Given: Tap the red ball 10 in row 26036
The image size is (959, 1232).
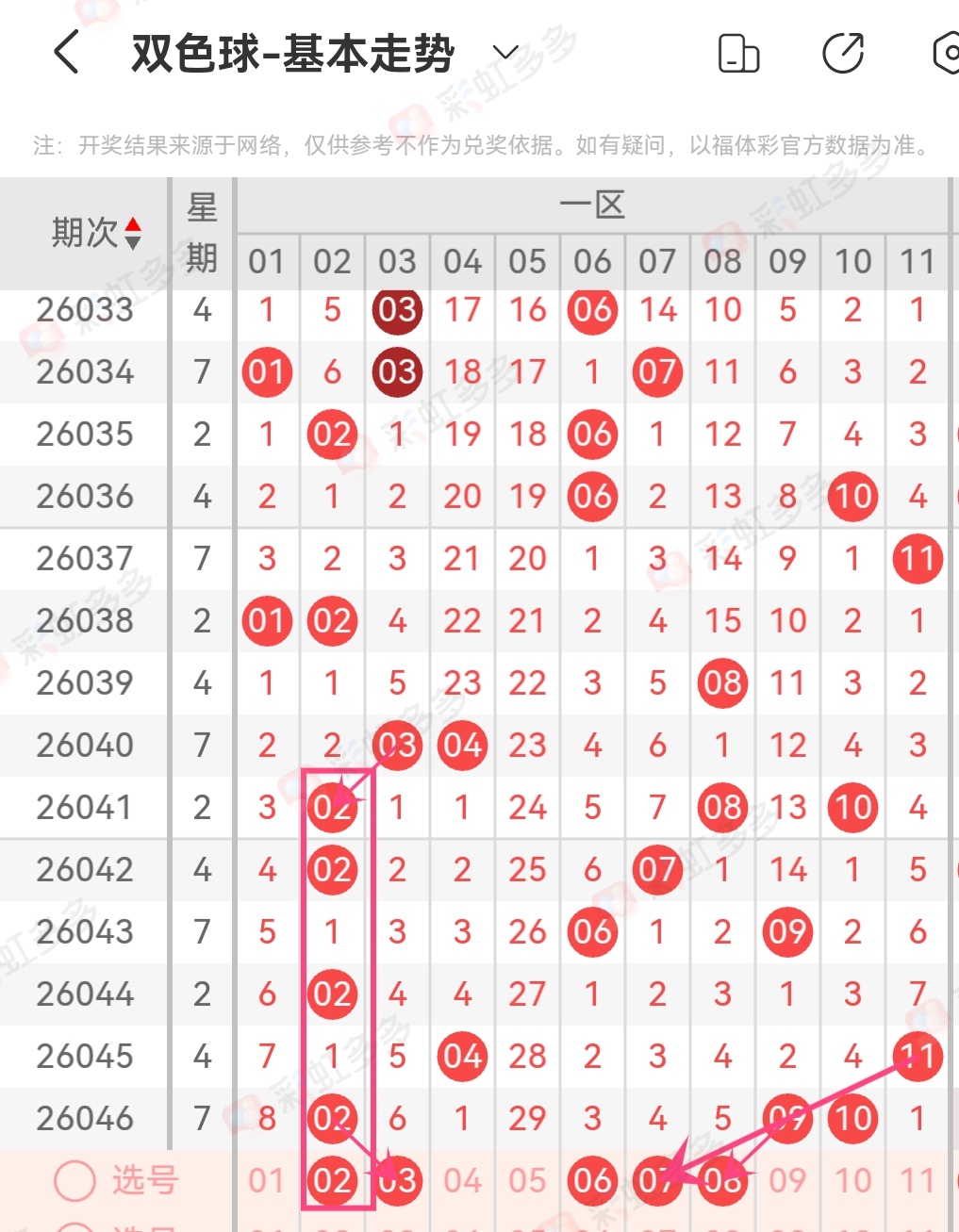Looking at the screenshot, I should point(852,497).
